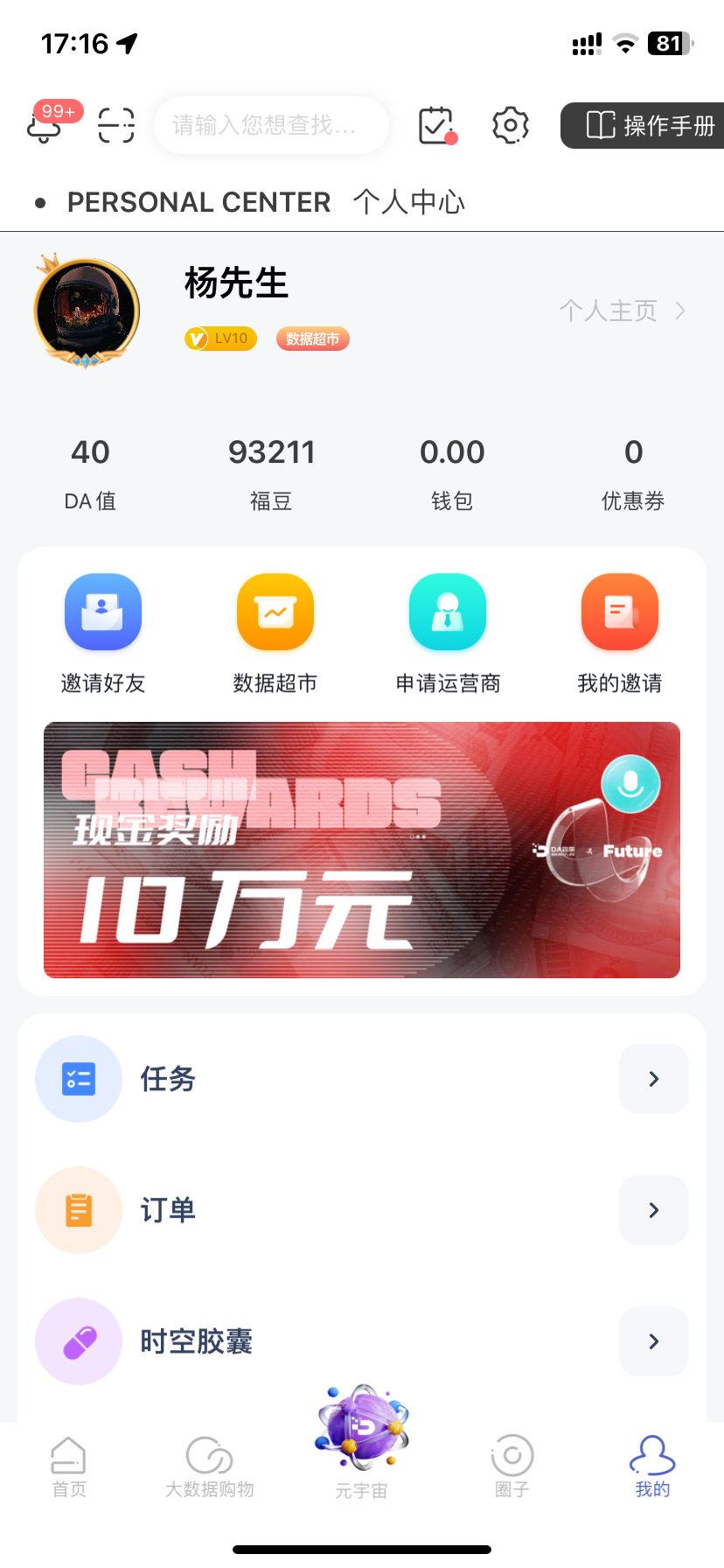Open the 订单 row
Viewport: 724px width, 1568px height.
pos(362,1210)
